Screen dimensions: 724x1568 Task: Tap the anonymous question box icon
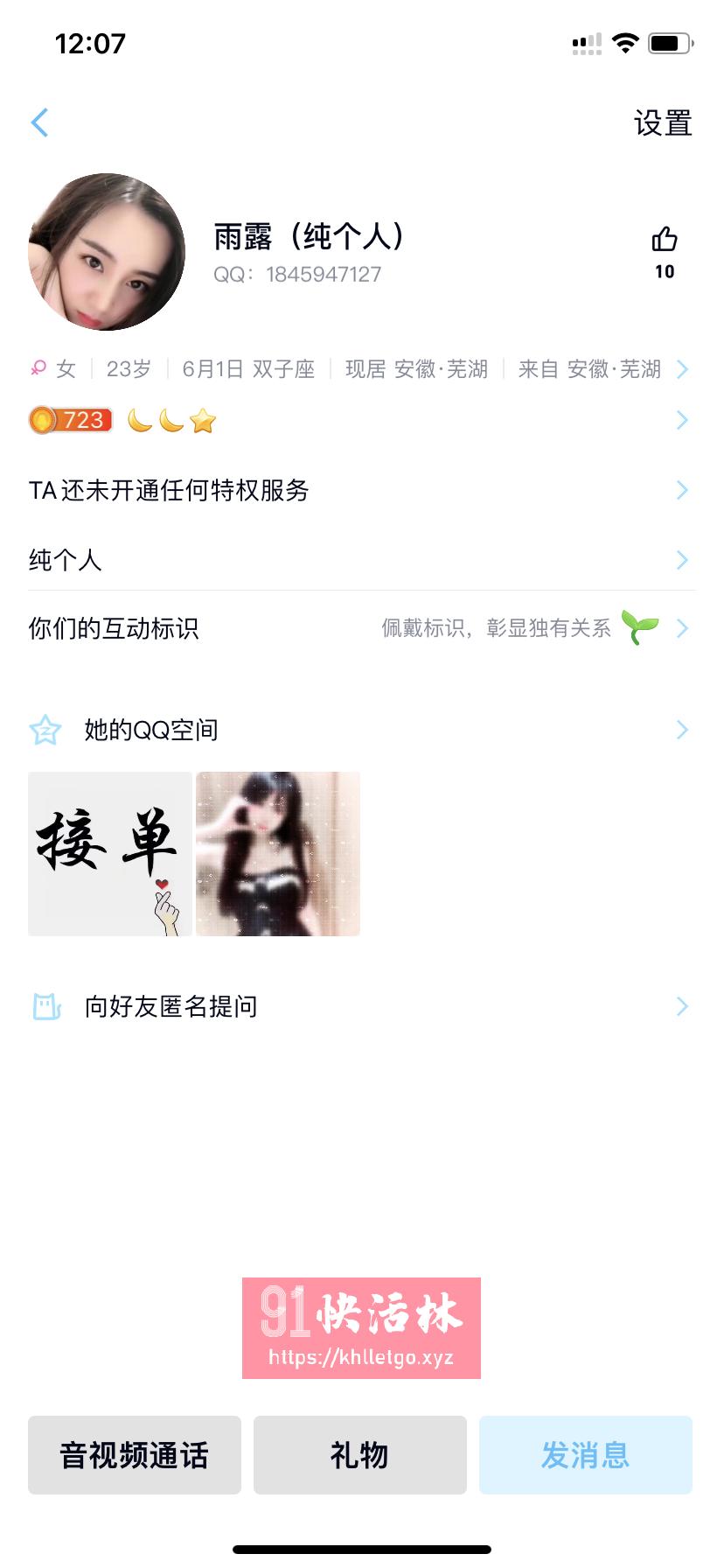(45, 1006)
